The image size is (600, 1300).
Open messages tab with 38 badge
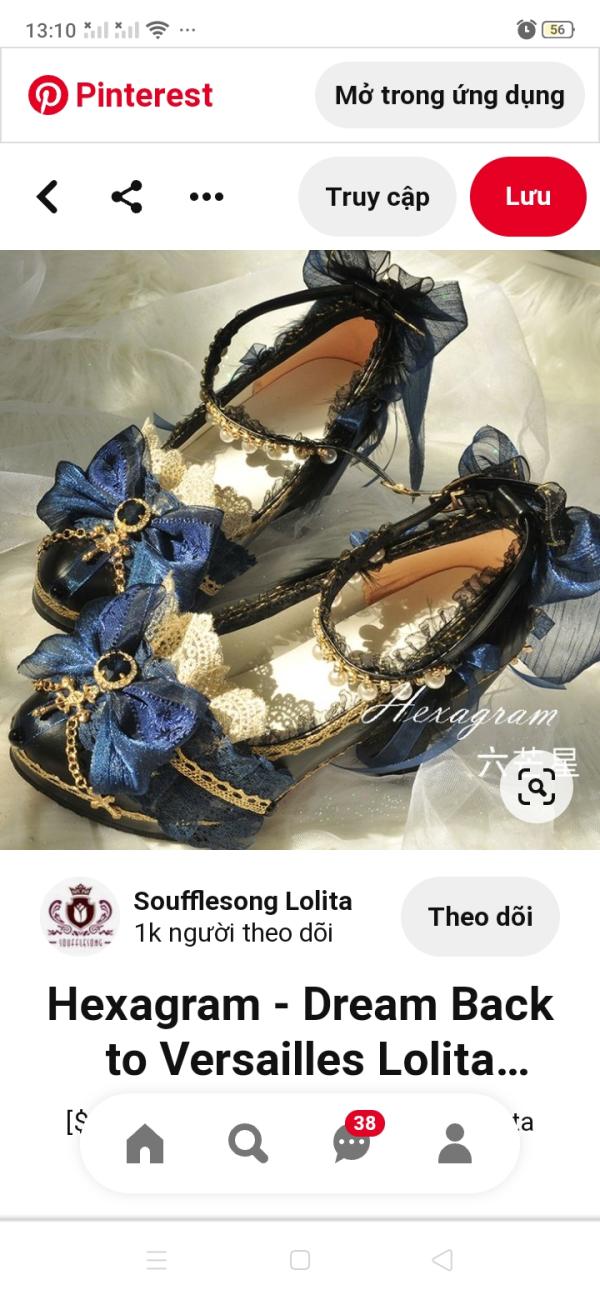(x=353, y=1140)
